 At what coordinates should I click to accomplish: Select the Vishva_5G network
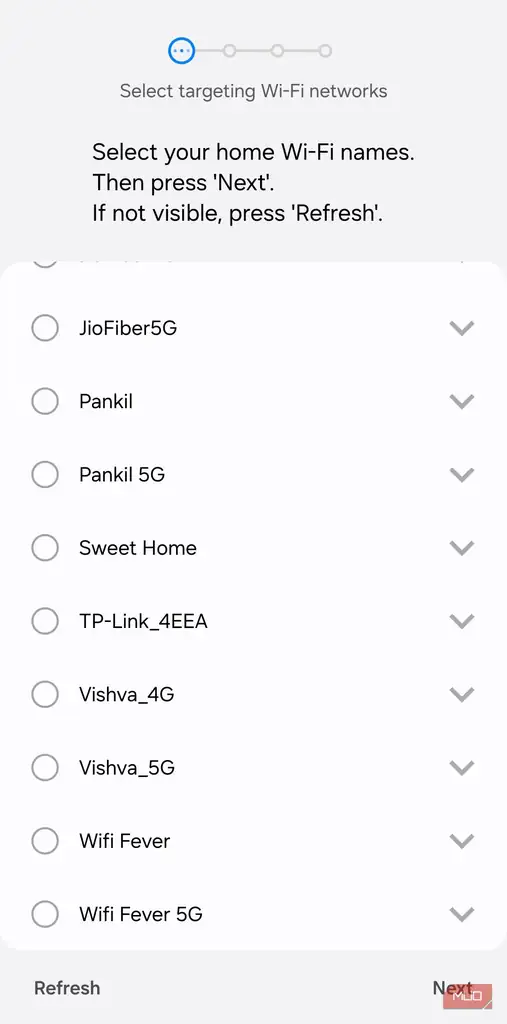[45, 767]
